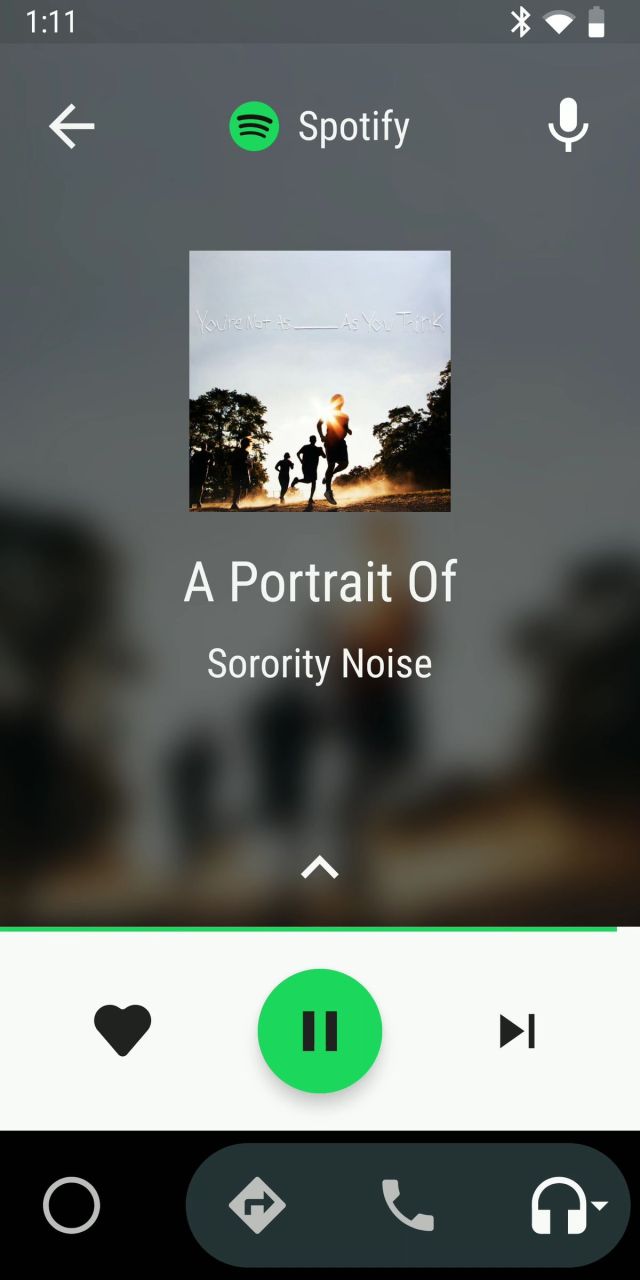Go back using the arrow

coord(72,127)
